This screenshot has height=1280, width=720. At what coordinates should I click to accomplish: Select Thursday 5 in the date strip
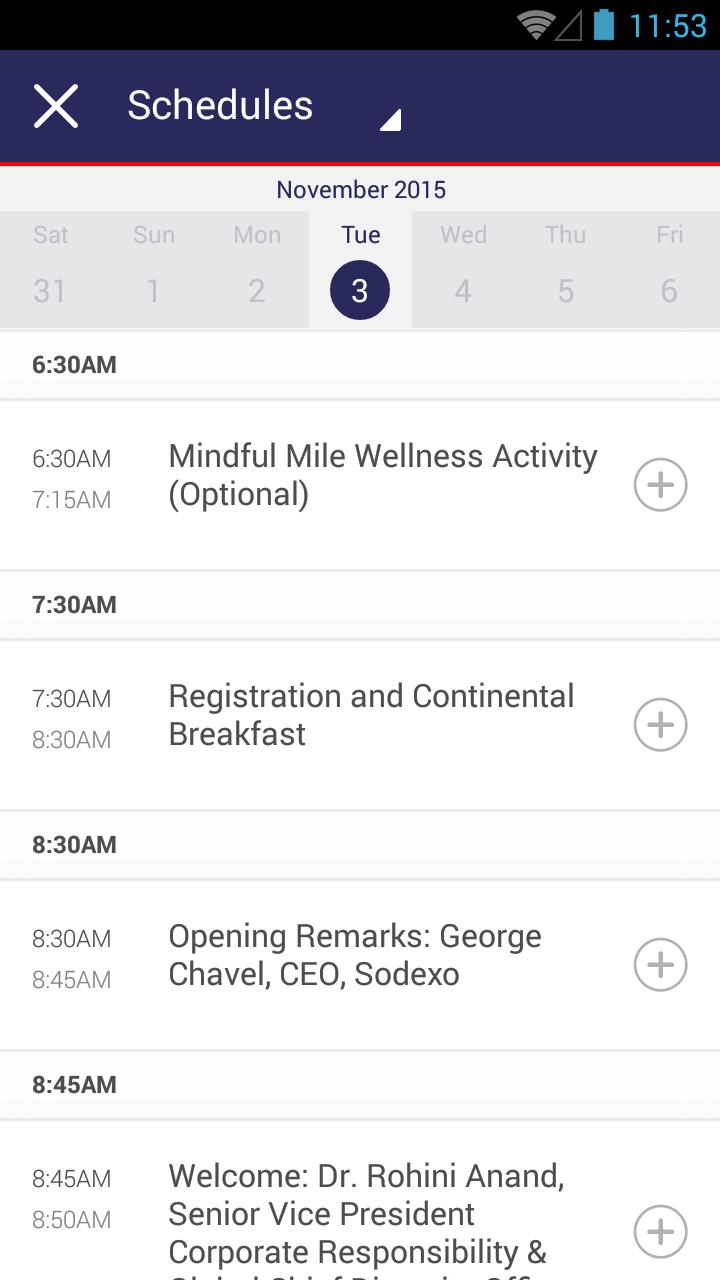pos(566,270)
